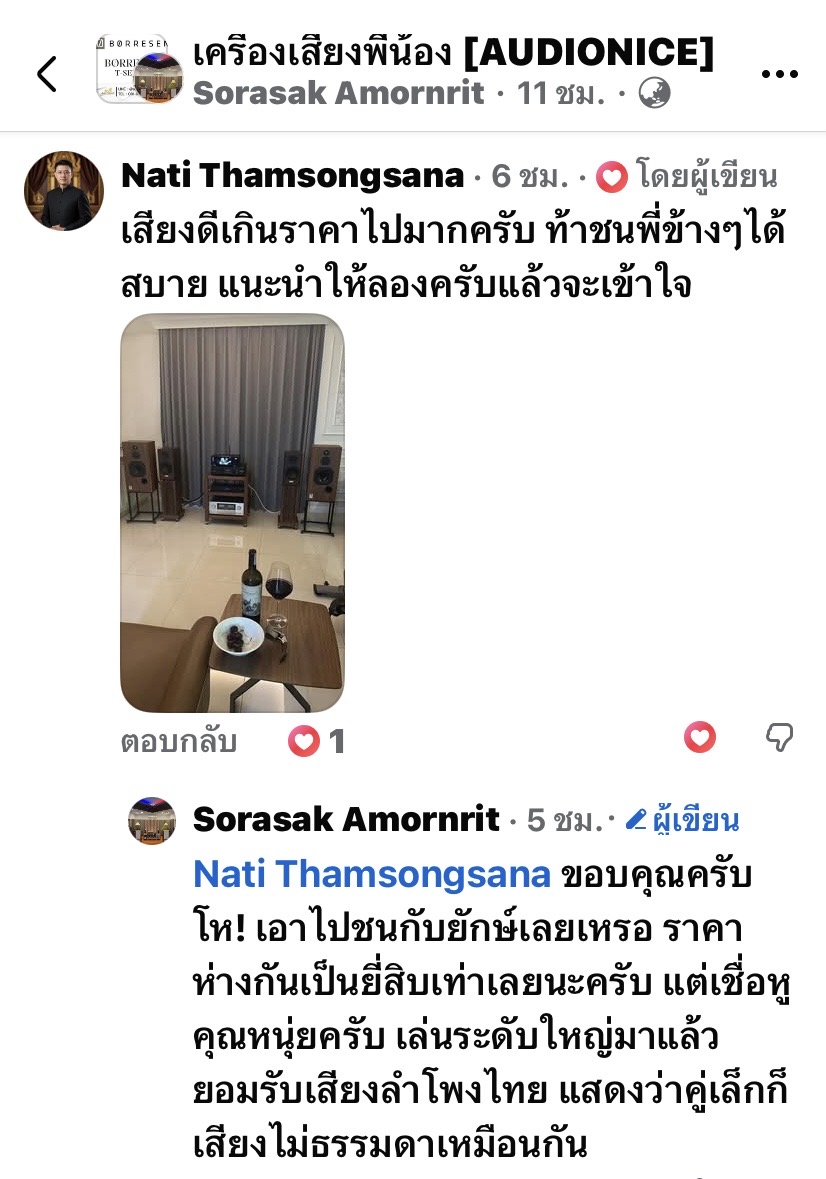Open Sorasak Amornrit's reply profile picture
826x1179 pixels.
click(x=152, y=821)
